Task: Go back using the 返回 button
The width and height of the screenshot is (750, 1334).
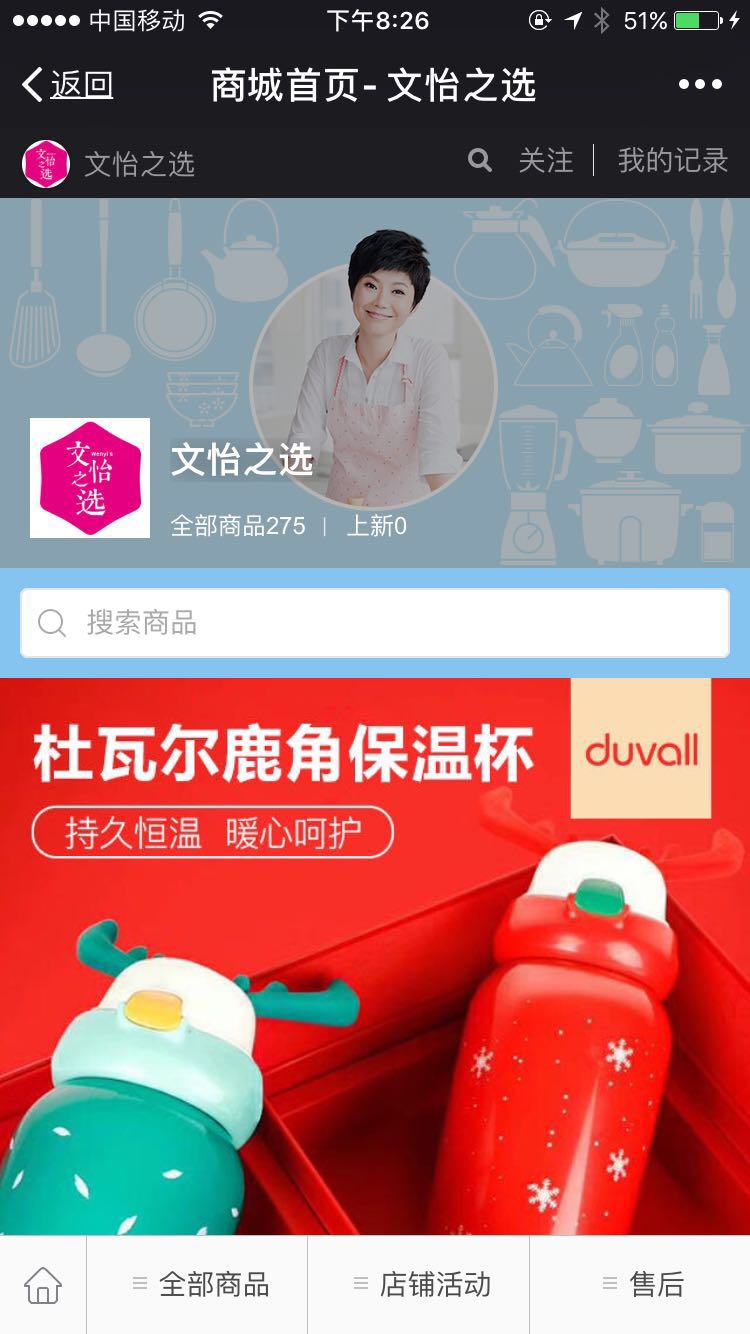Action: coord(68,85)
